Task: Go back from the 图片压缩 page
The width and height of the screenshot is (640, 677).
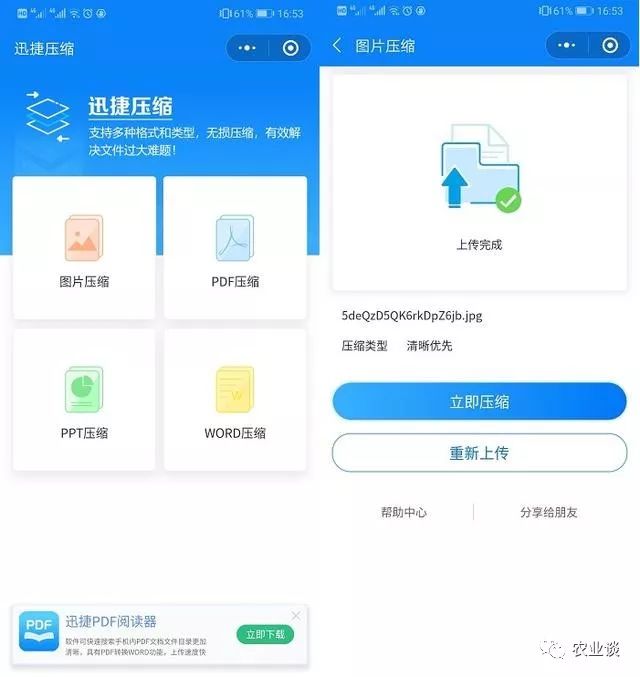Action: [337, 46]
